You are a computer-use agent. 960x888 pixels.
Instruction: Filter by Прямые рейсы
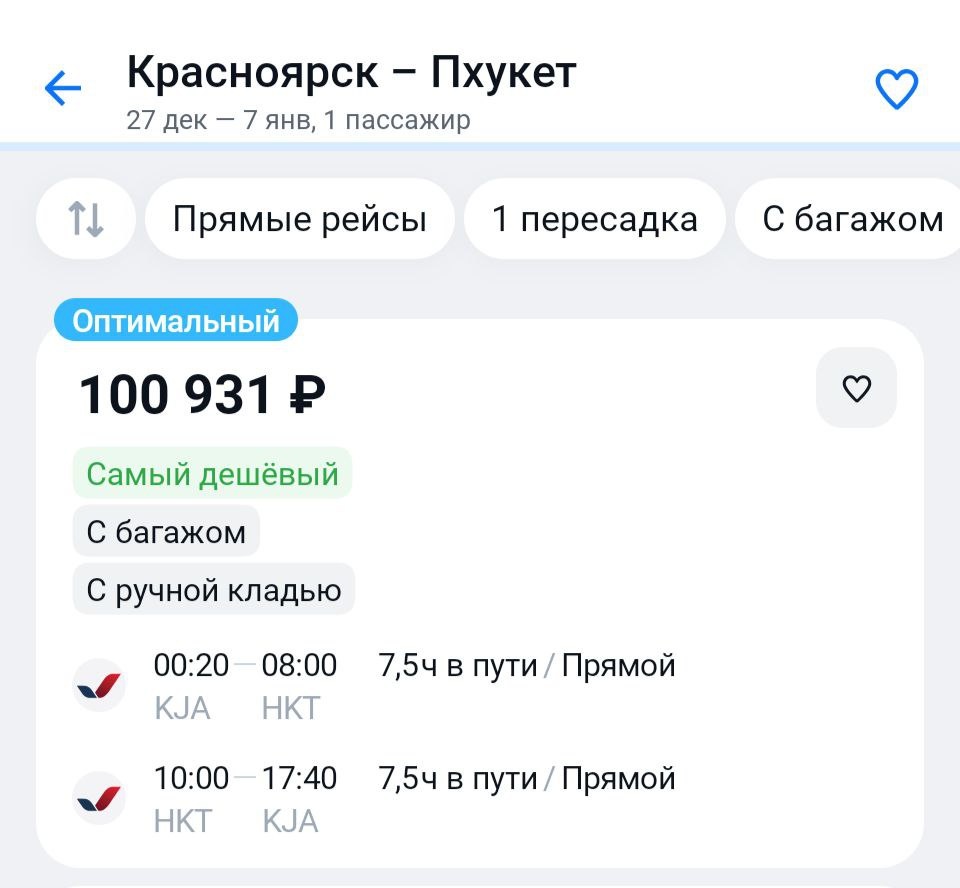click(299, 219)
